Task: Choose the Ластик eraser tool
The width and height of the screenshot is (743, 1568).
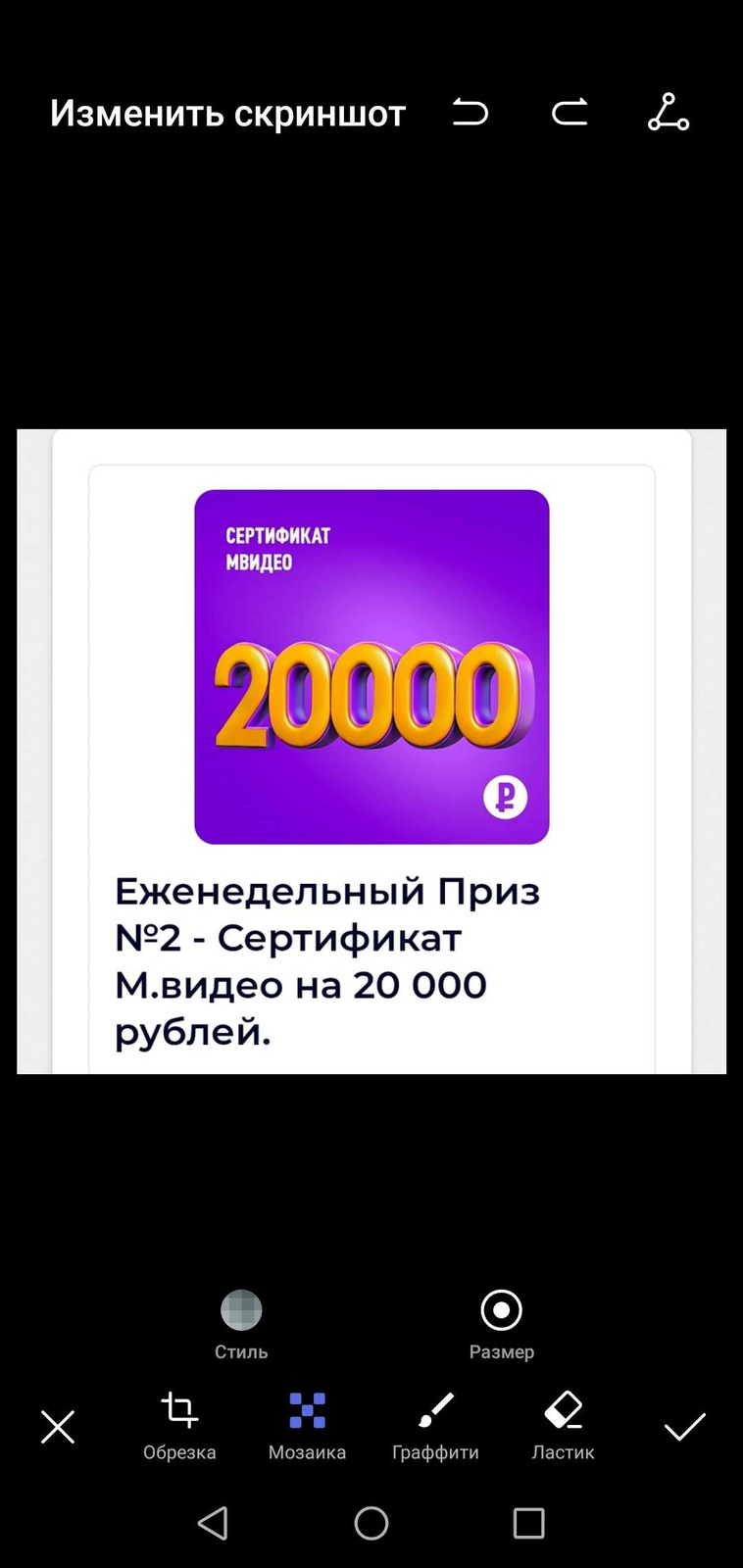Action: click(x=563, y=1426)
